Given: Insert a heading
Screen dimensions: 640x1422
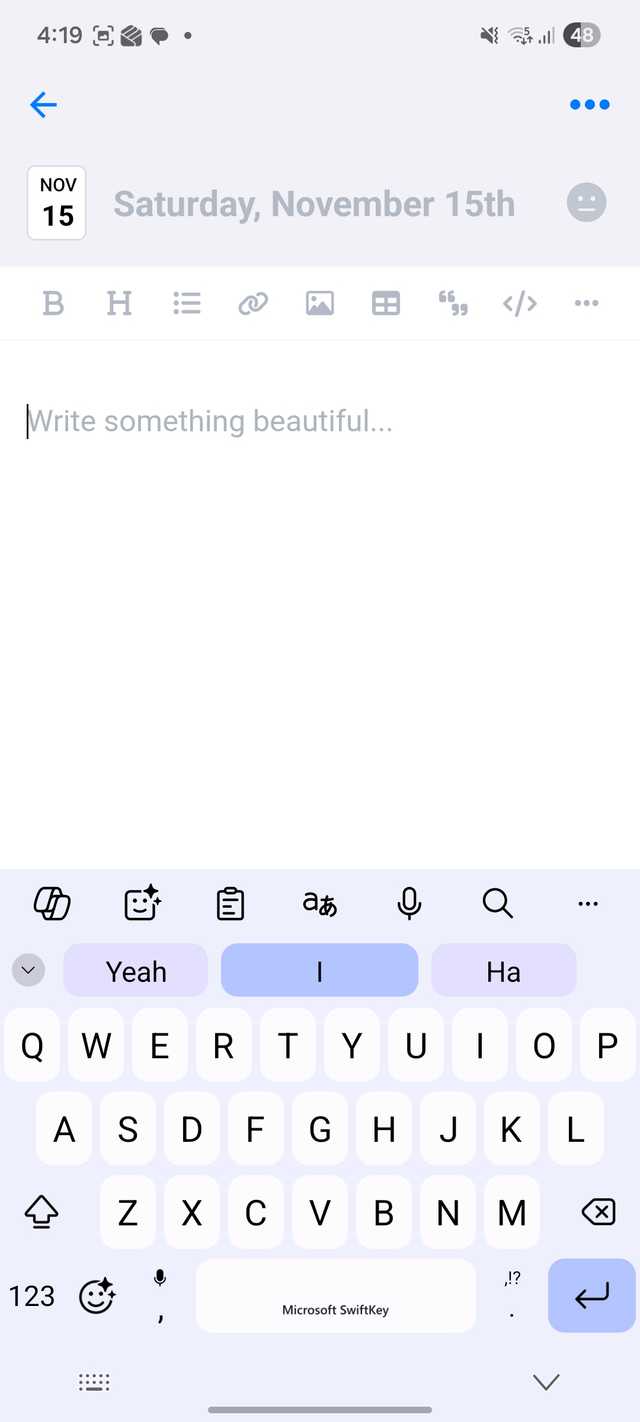Looking at the screenshot, I should pos(120,303).
